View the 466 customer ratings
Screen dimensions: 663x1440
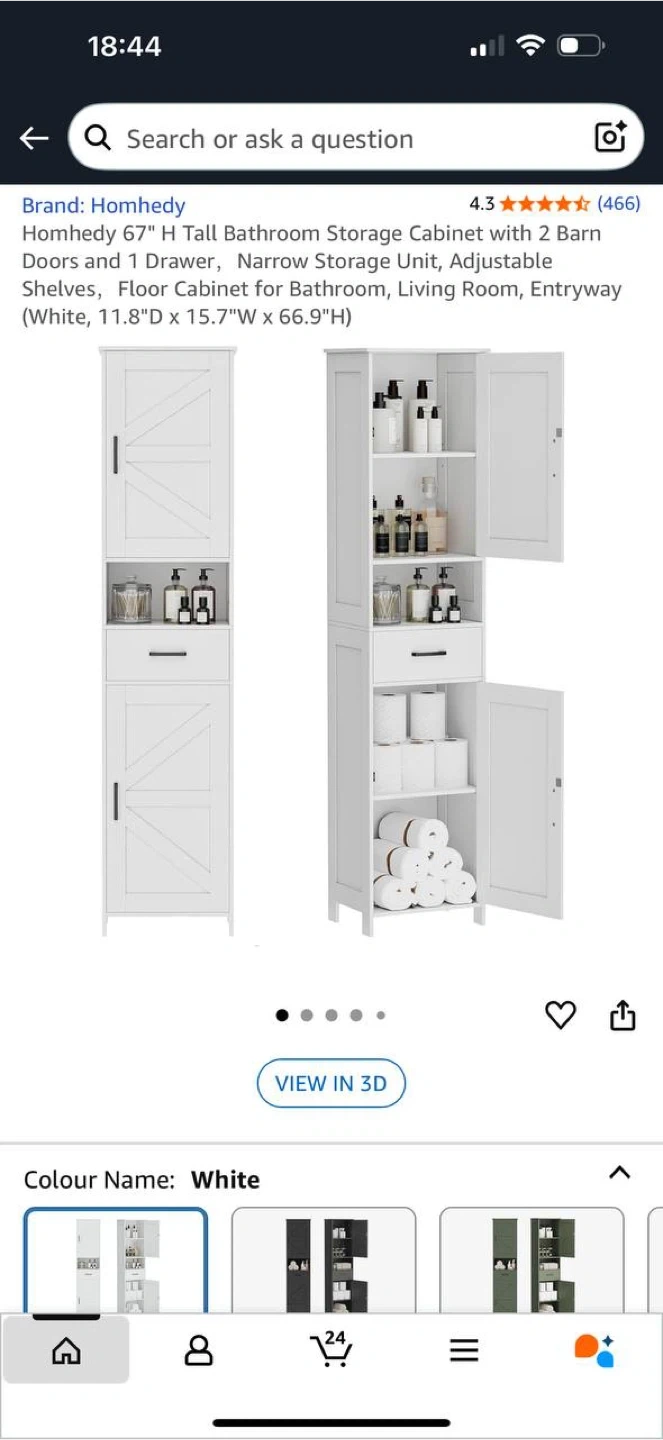click(x=618, y=204)
